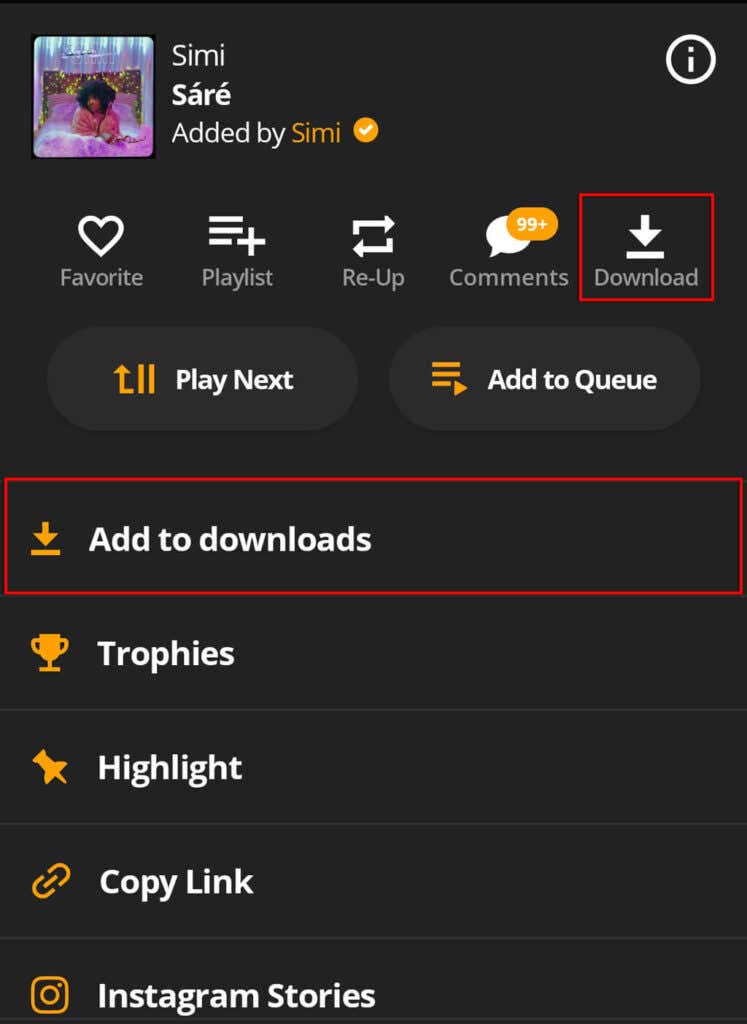747x1024 pixels.
Task: Choose Instagram Stories from the menu
Action: pos(235,995)
